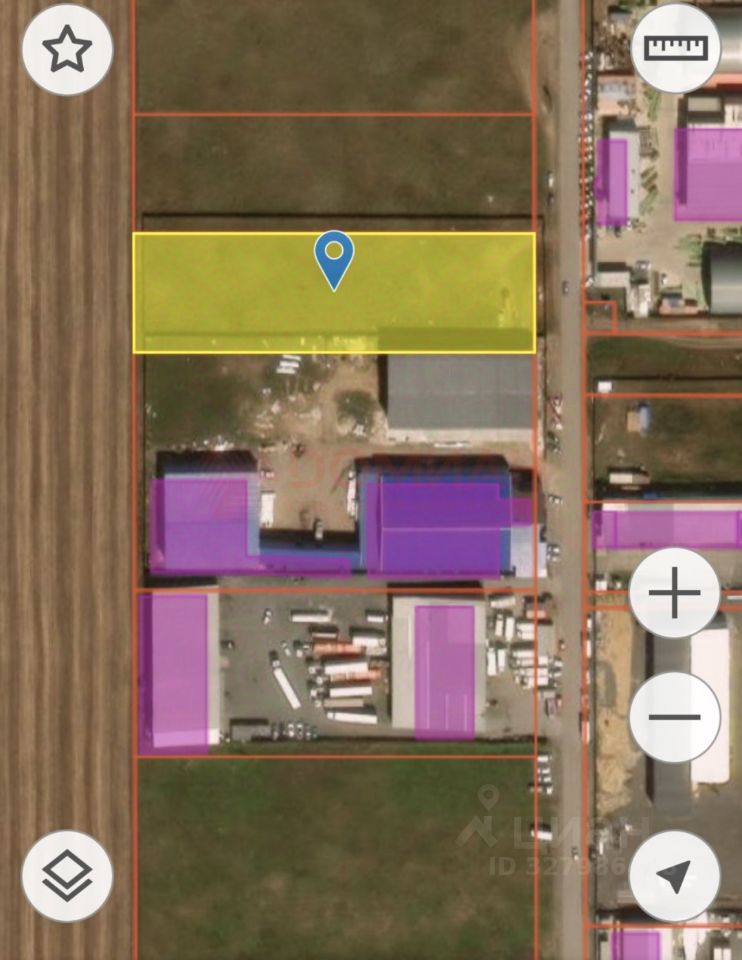The width and height of the screenshot is (742, 960).
Task: Center map on my current location
Action: point(675,876)
